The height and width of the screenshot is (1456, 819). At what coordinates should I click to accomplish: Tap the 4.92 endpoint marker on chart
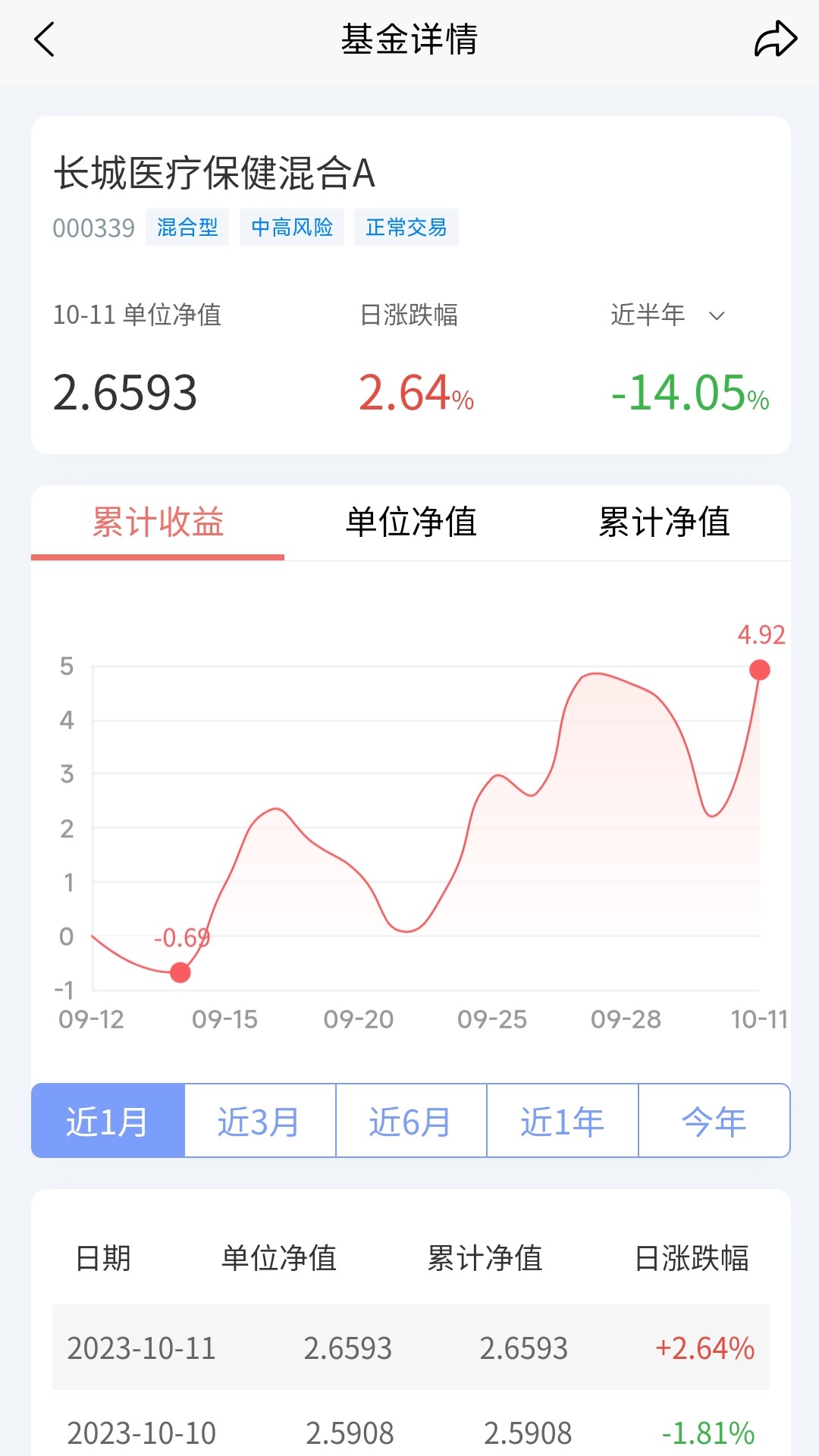(x=760, y=670)
